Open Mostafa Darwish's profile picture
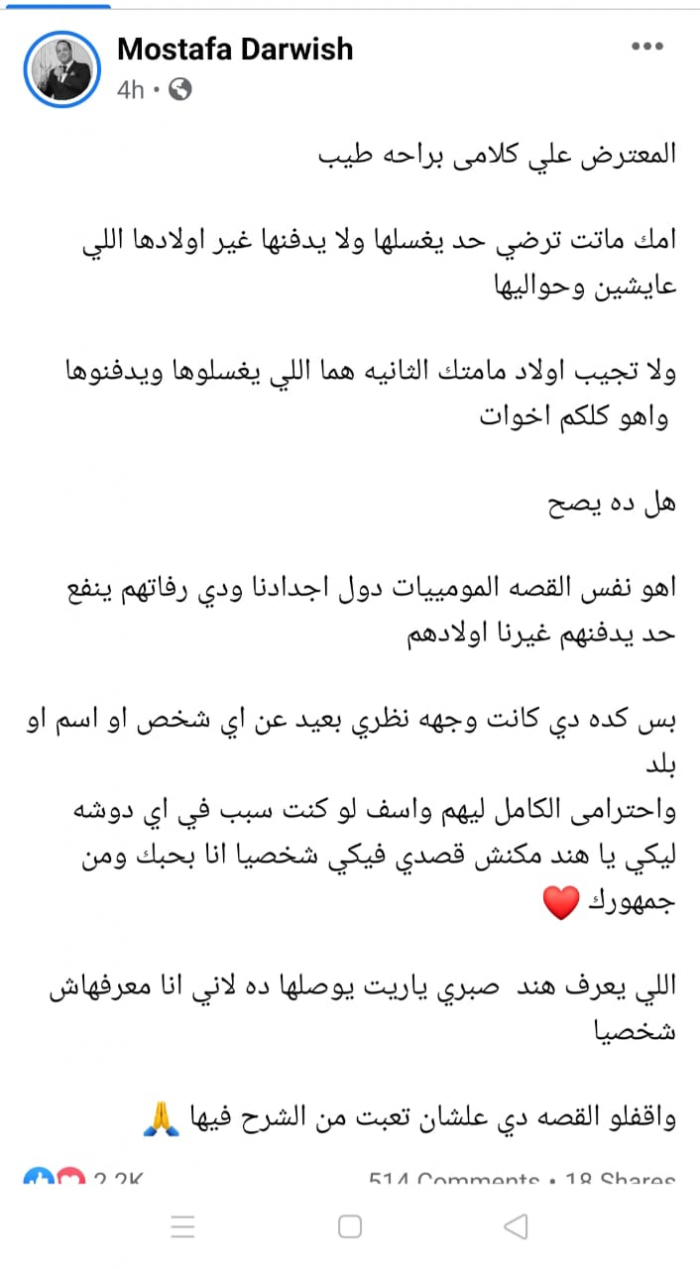This screenshot has height=1269, width=700. tap(62, 68)
